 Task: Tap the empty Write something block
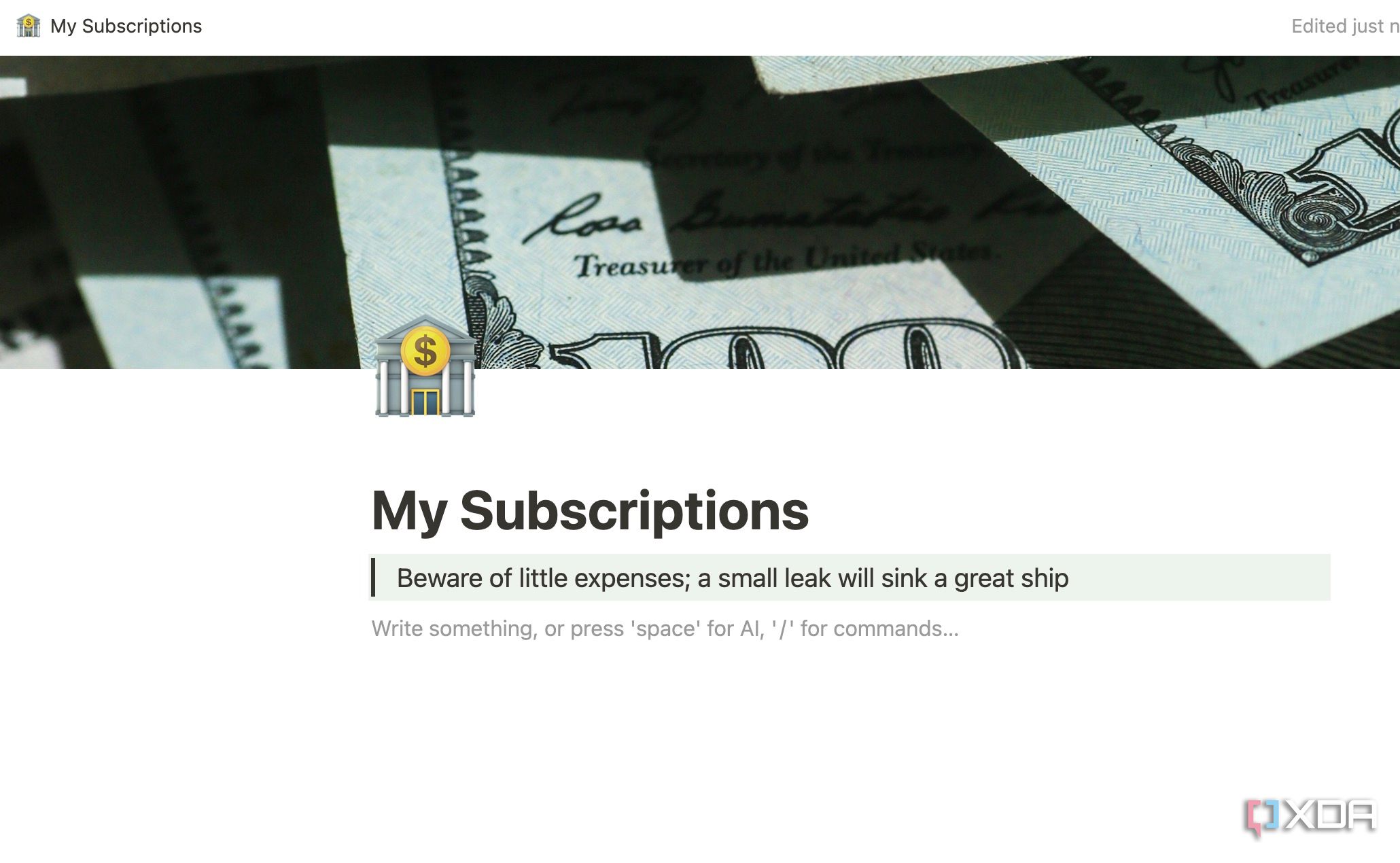click(665, 629)
